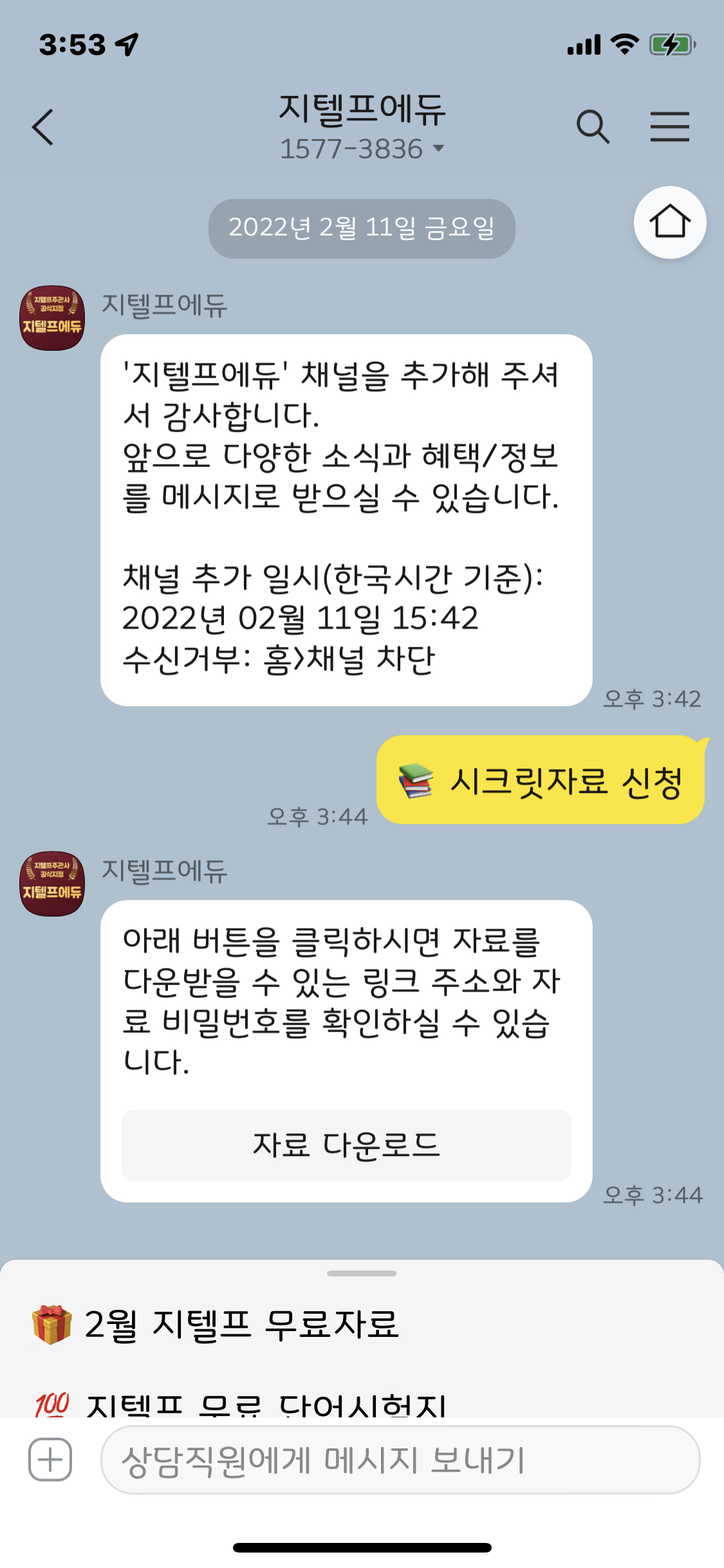Open the 지텔프에듀 profile picture on the first message
The image size is (724, 1568).
(x=52, y=318)
